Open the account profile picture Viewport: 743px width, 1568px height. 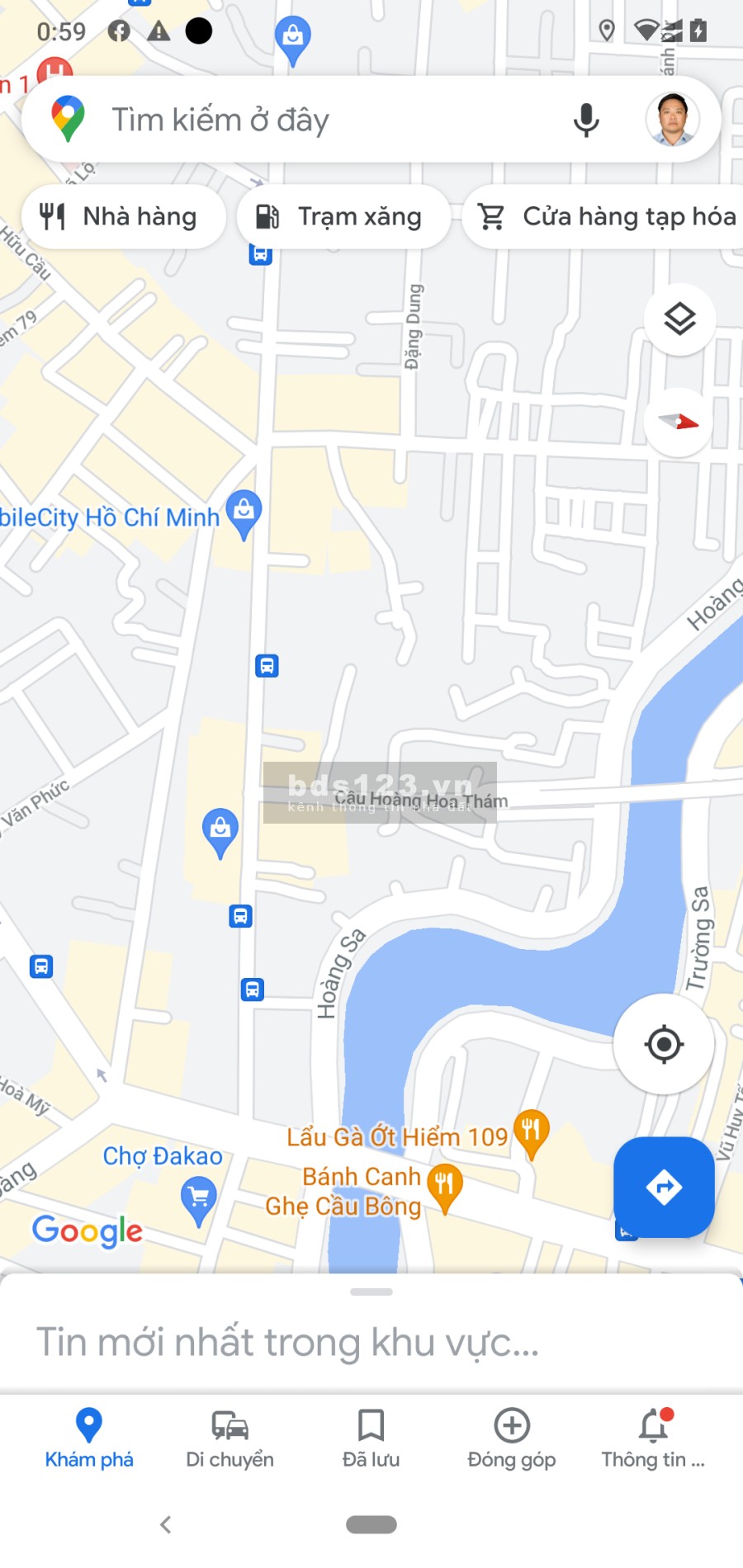[673, 120]
